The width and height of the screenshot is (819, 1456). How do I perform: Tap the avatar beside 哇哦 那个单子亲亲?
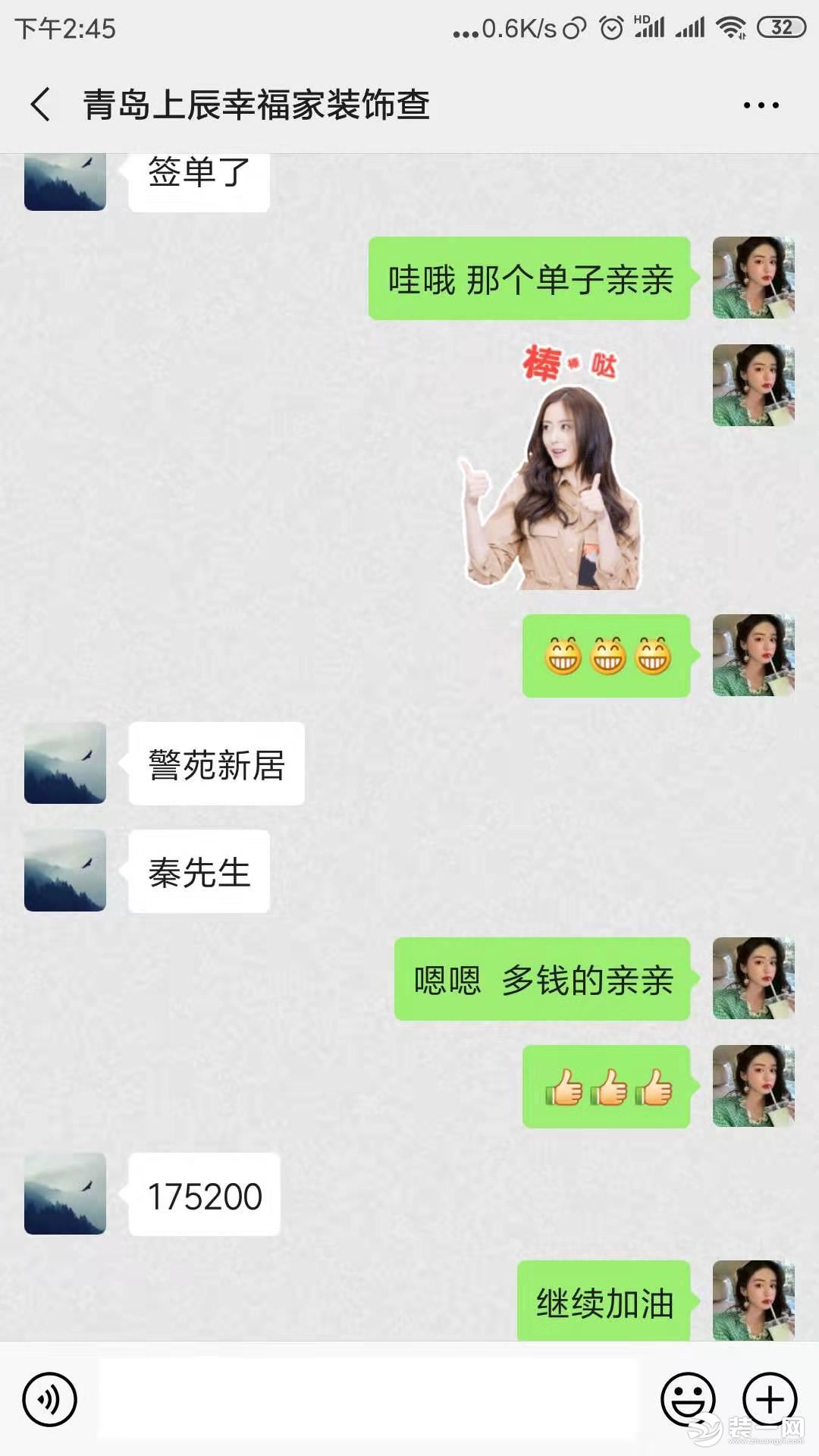(x=753, y=278)
